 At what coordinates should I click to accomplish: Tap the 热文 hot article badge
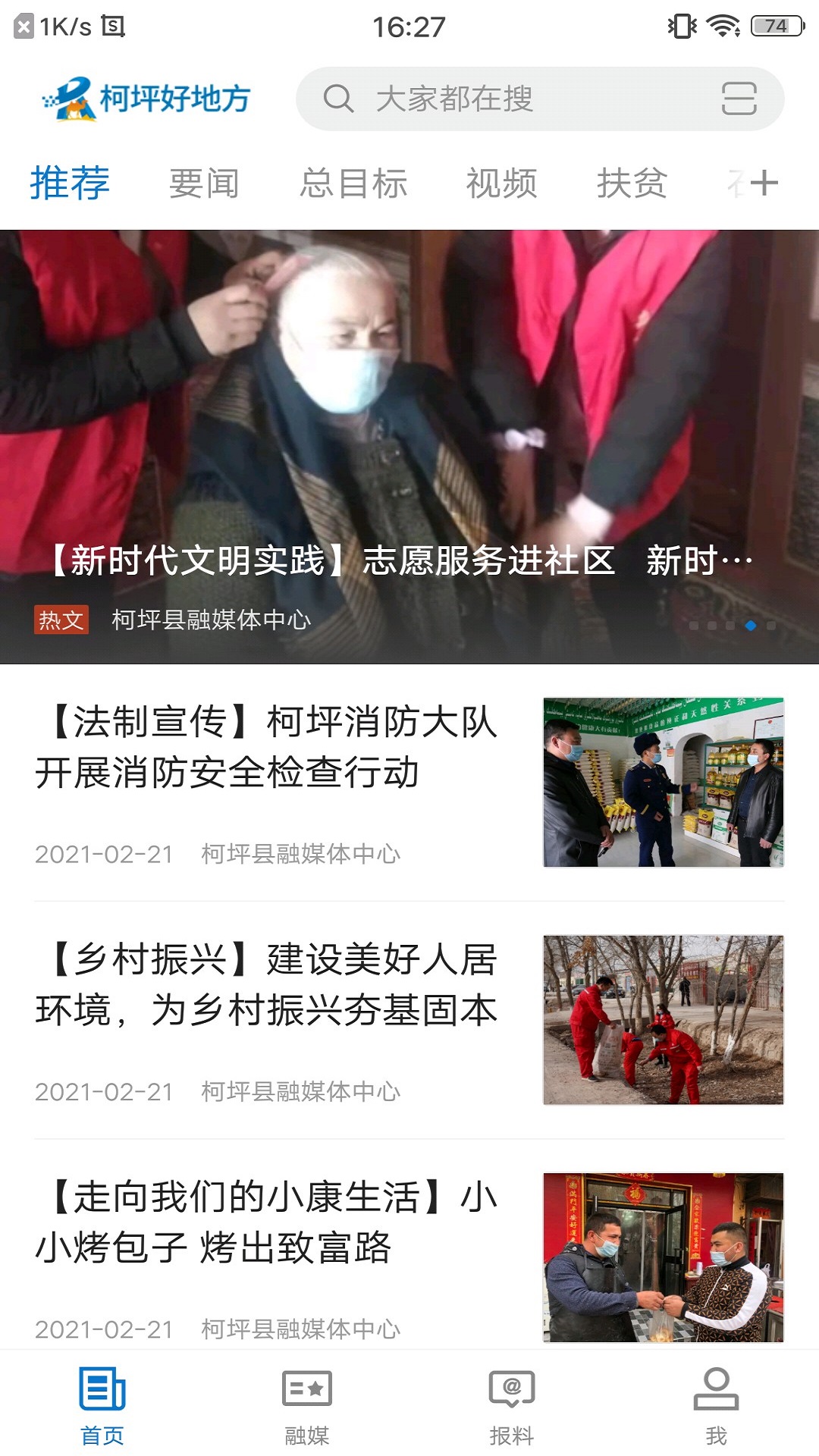tap(62, 620)
